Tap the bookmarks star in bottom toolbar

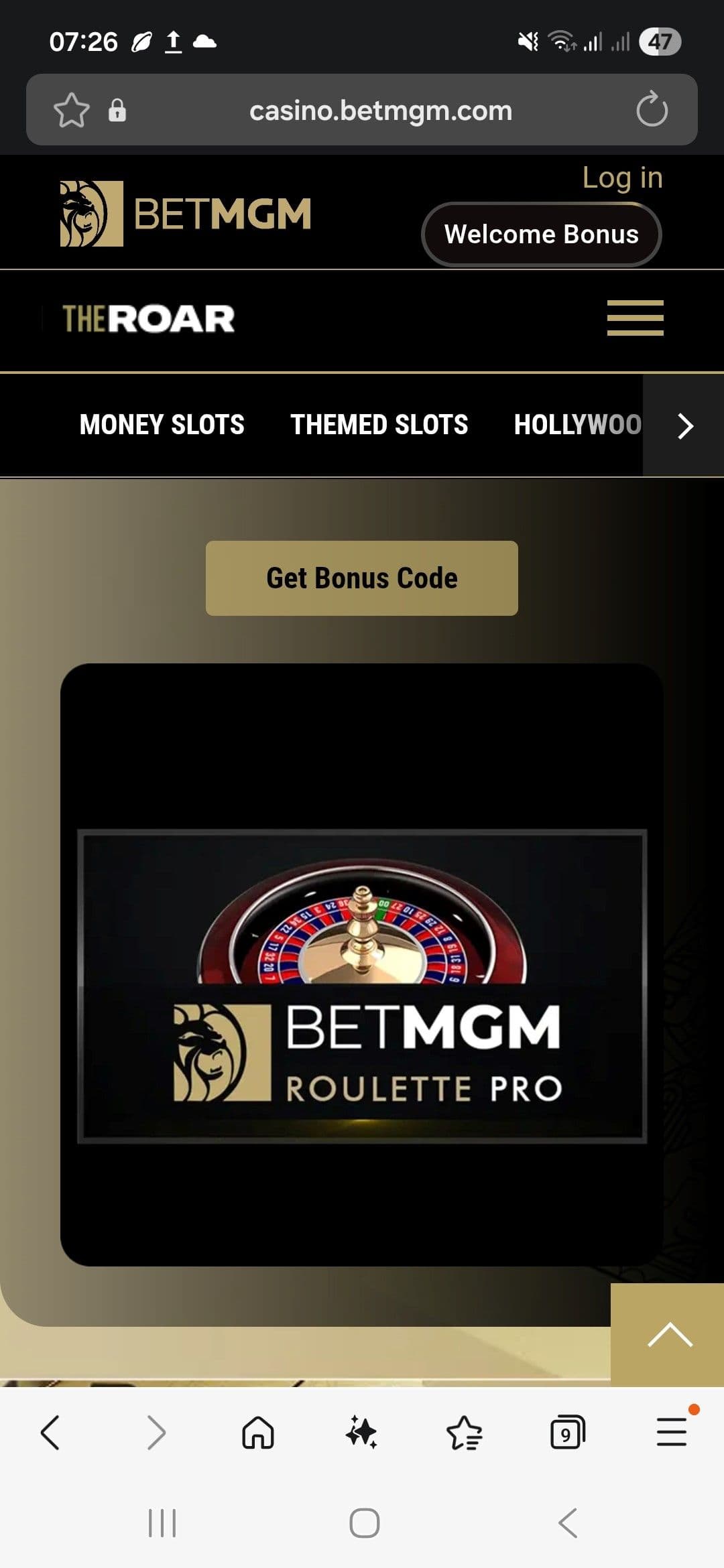point(465,1432)
